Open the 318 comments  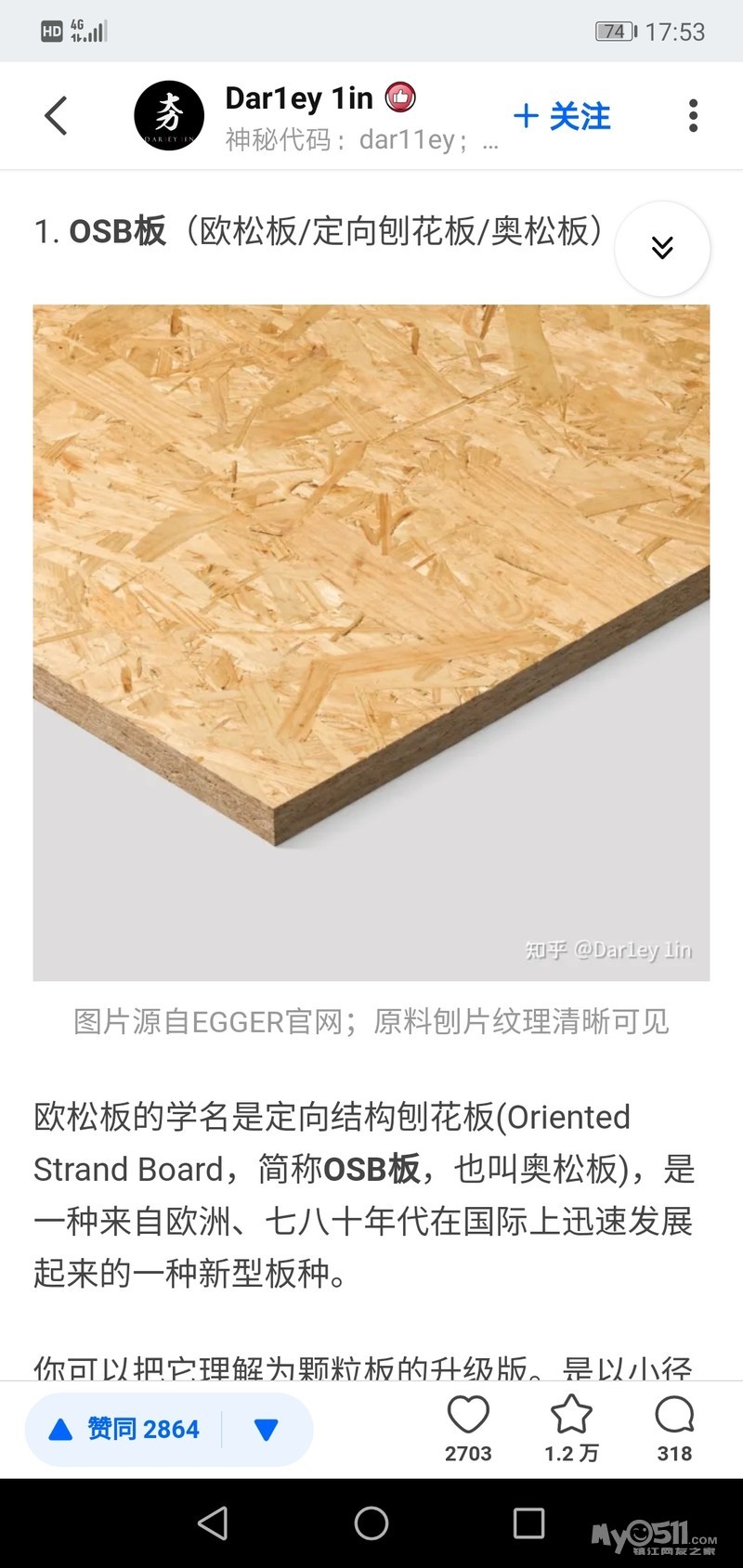click(674, 1428)
